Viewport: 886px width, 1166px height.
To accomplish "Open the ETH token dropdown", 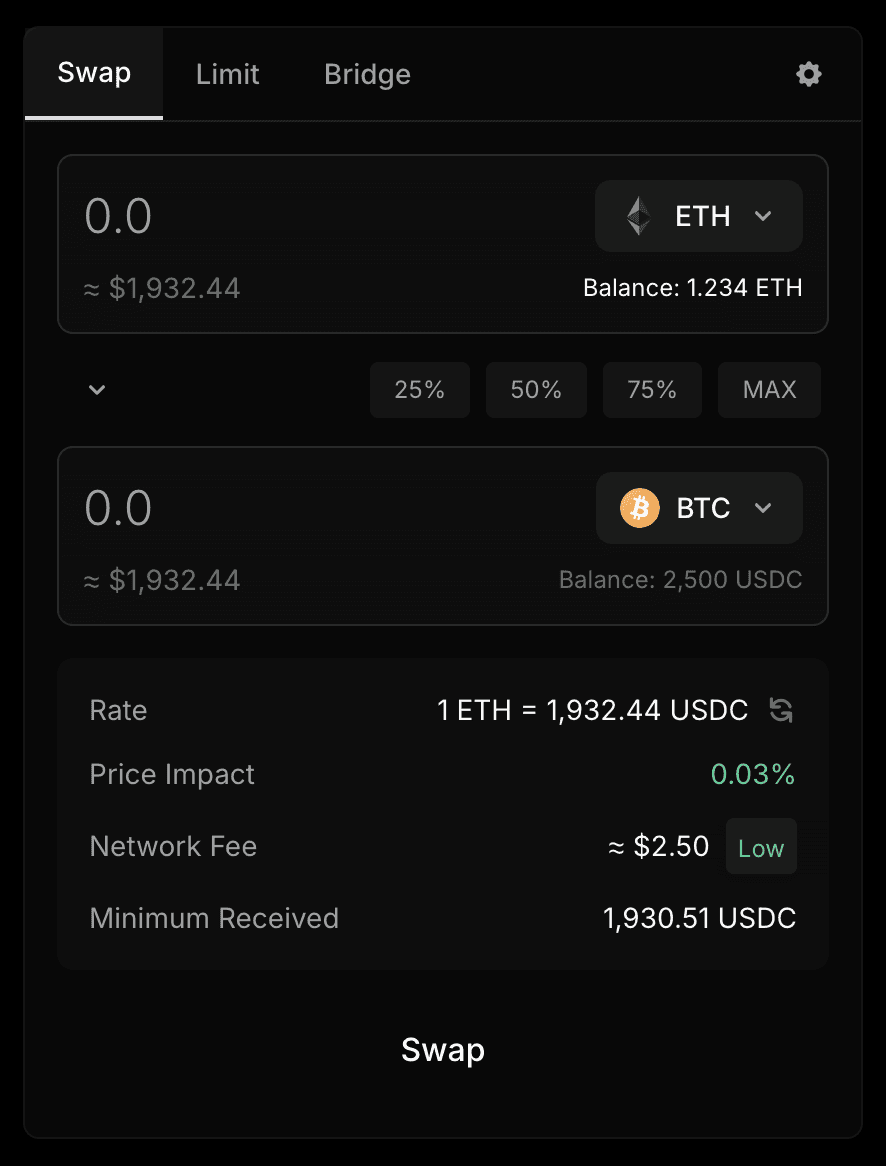I will click(x=699, y=216).
